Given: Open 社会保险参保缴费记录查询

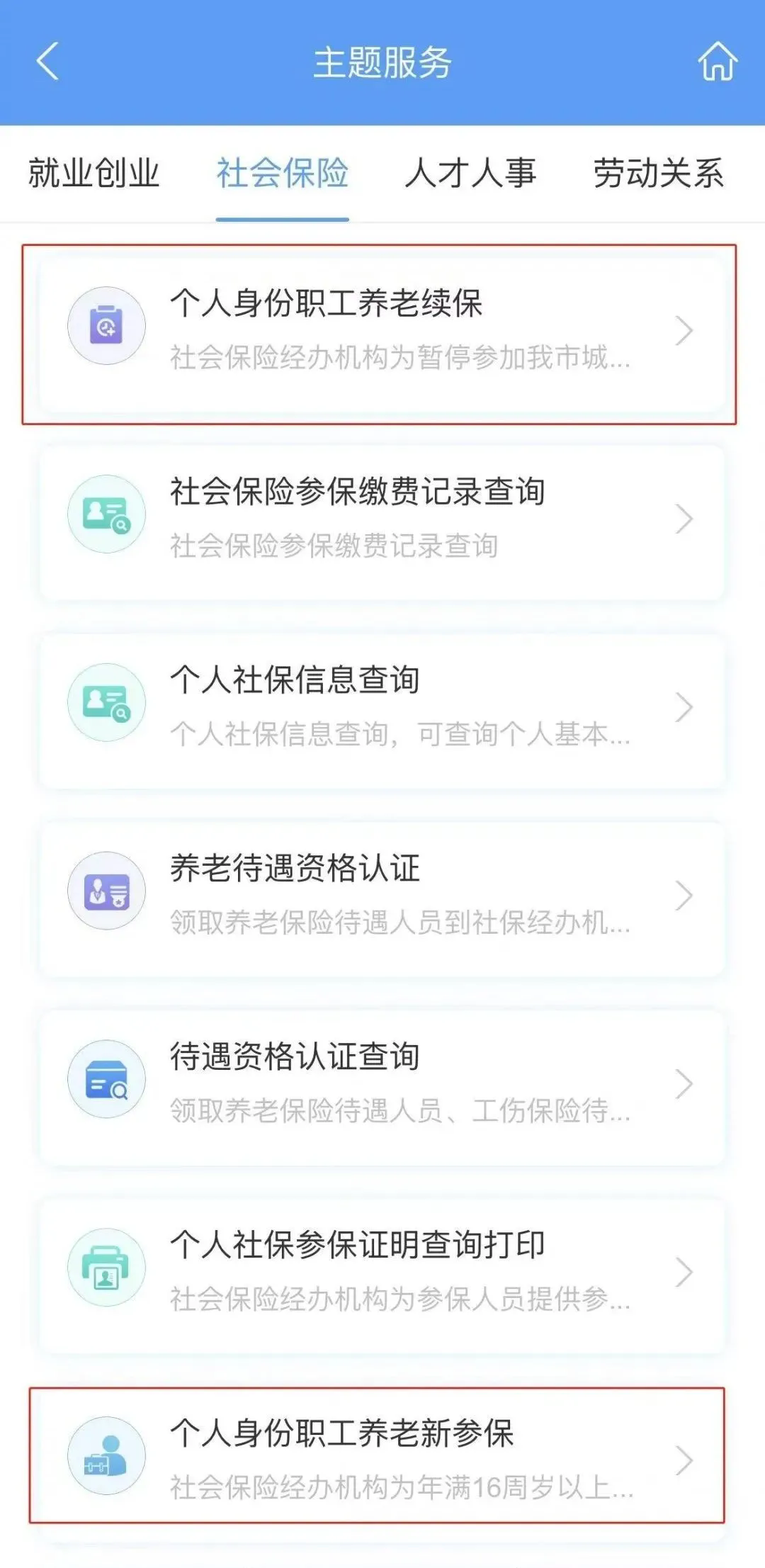Looking at the screenshot, I should pyautogui.click(x=382, y=519).
